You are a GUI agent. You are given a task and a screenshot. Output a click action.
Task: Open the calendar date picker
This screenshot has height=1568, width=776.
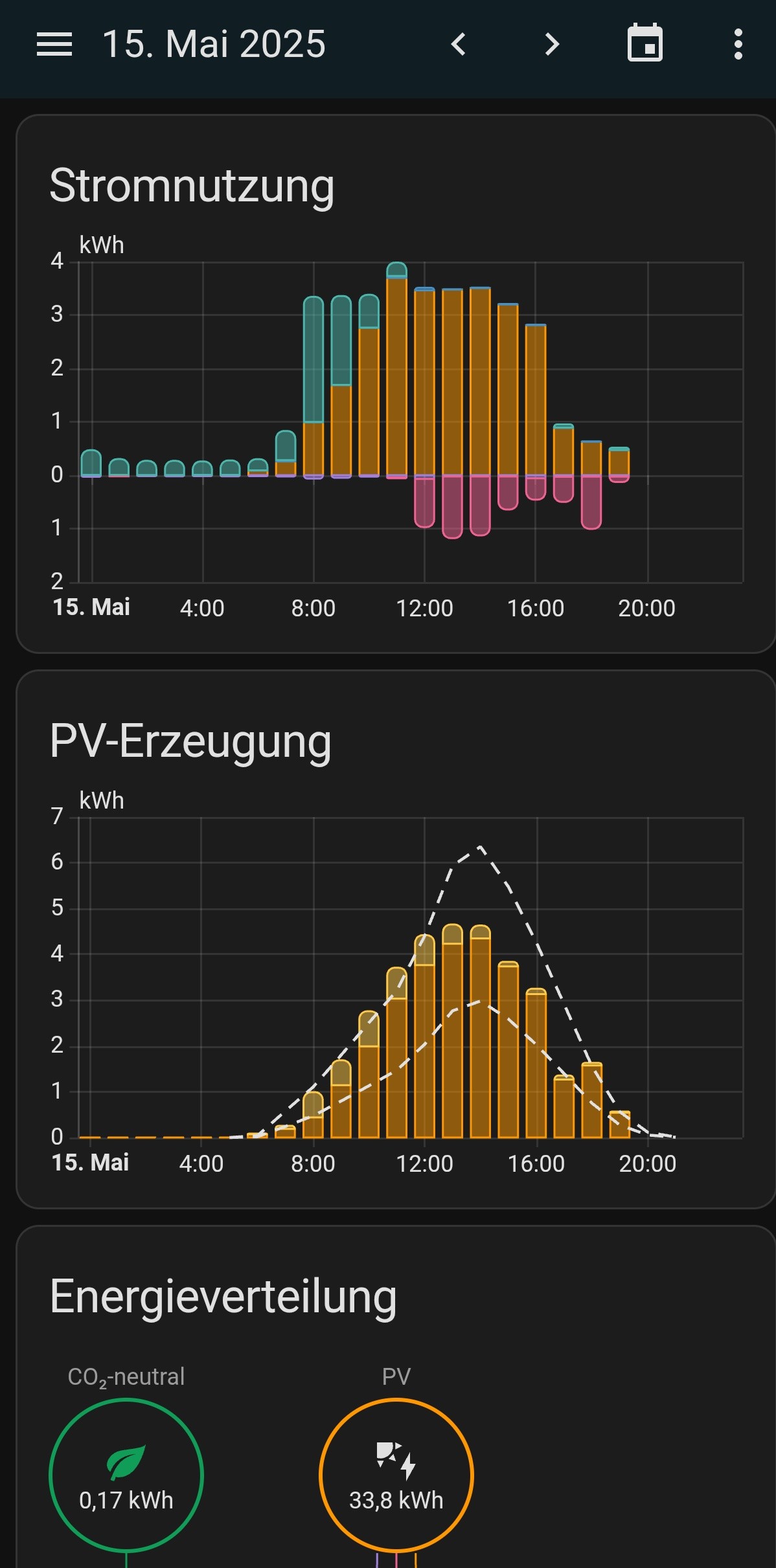click(x=645, y=44)
